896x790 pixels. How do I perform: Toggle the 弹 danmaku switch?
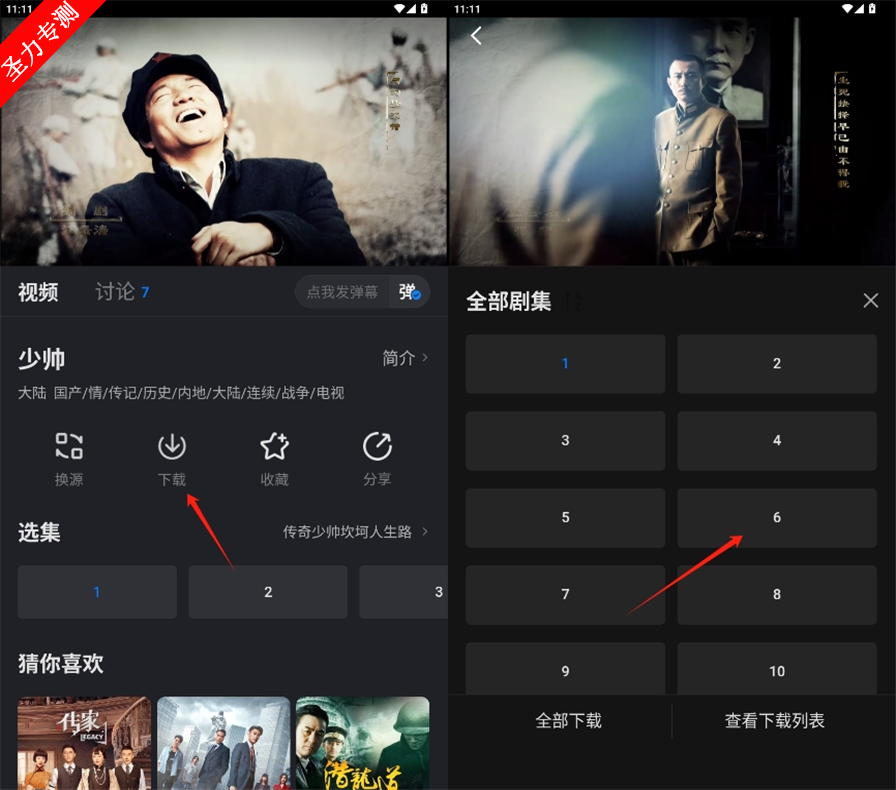409,292
